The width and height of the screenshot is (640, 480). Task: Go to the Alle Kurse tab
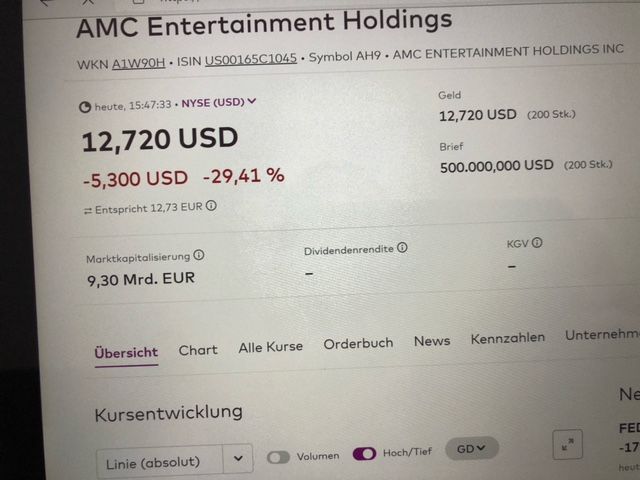pyautogui.click(x=270, y=347)
